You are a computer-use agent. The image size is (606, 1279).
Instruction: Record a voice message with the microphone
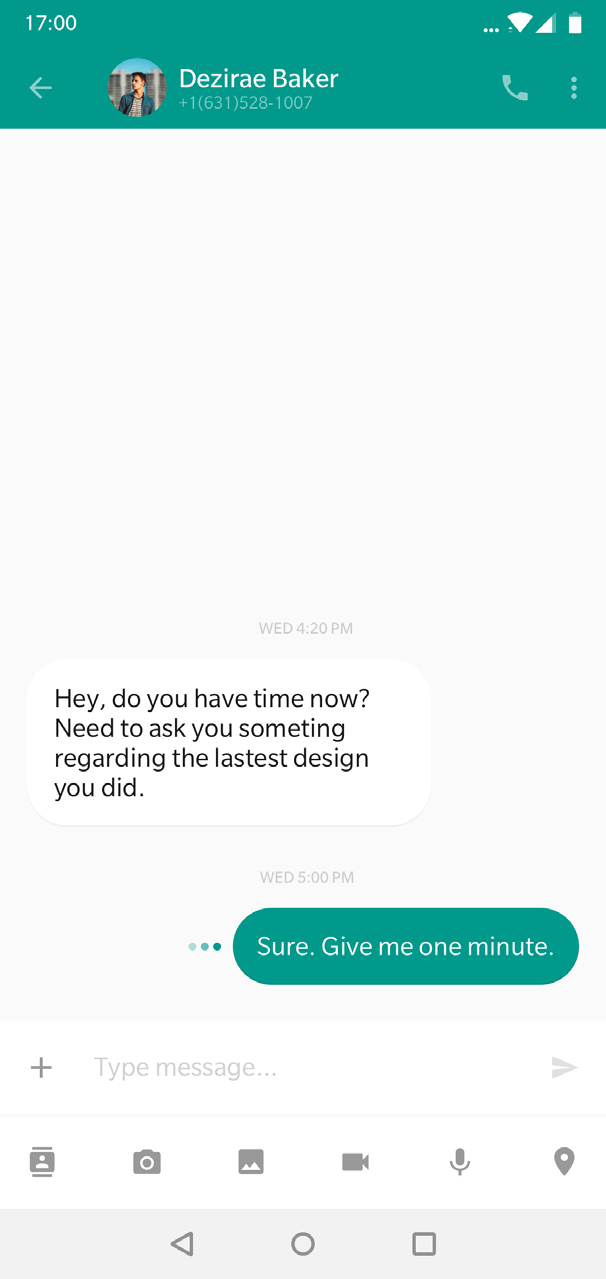coord(460,1162)
